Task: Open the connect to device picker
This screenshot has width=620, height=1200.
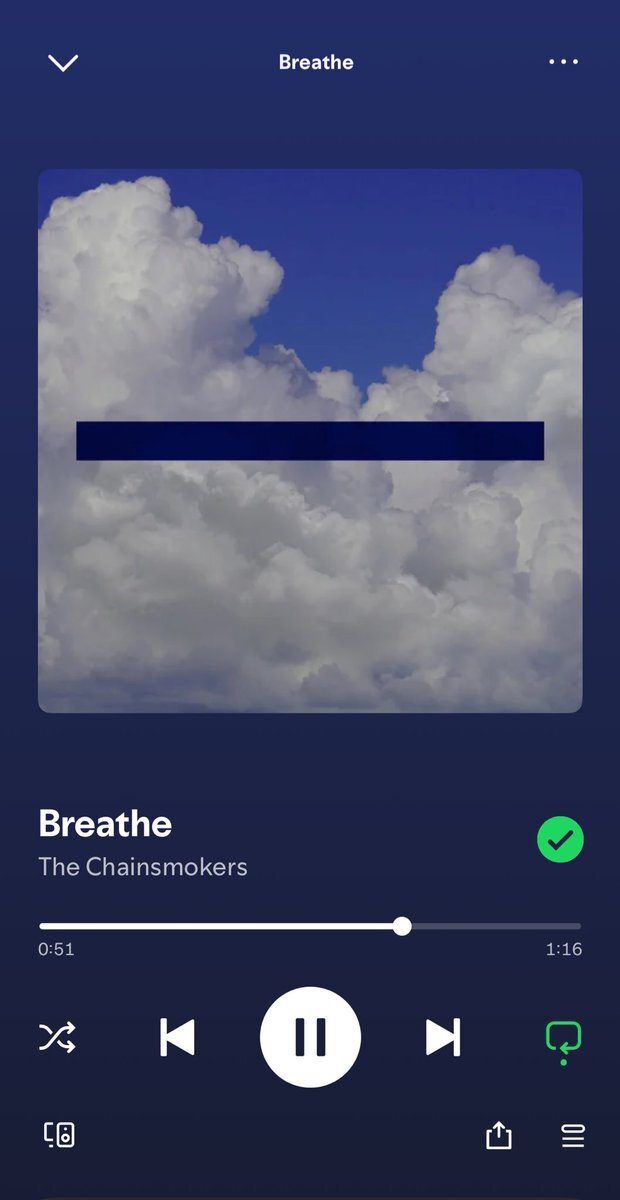Action: pyautogui.click(x=59, y=1134)
